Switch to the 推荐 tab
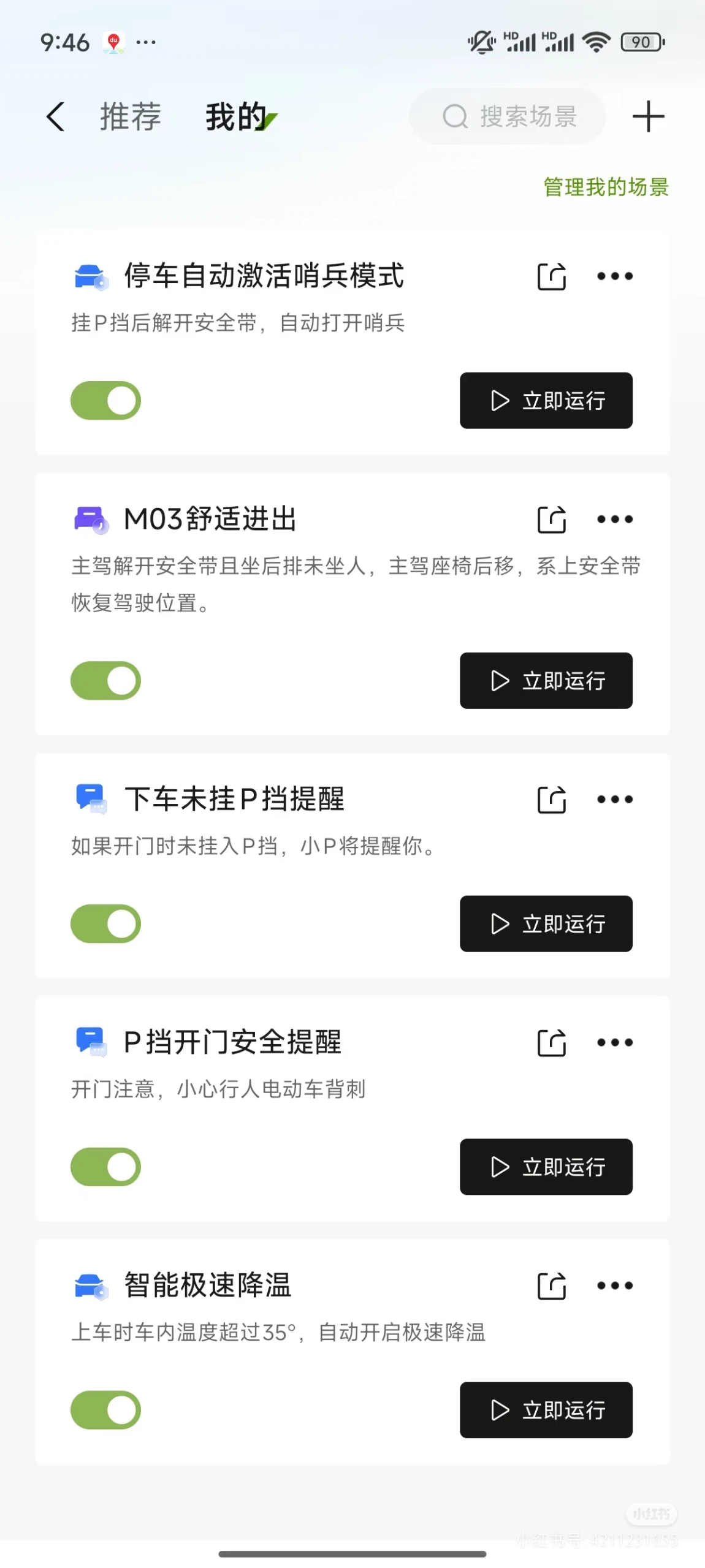Image resolution: width=705 pixels, height=1568 pixels. tap(131, 116)
